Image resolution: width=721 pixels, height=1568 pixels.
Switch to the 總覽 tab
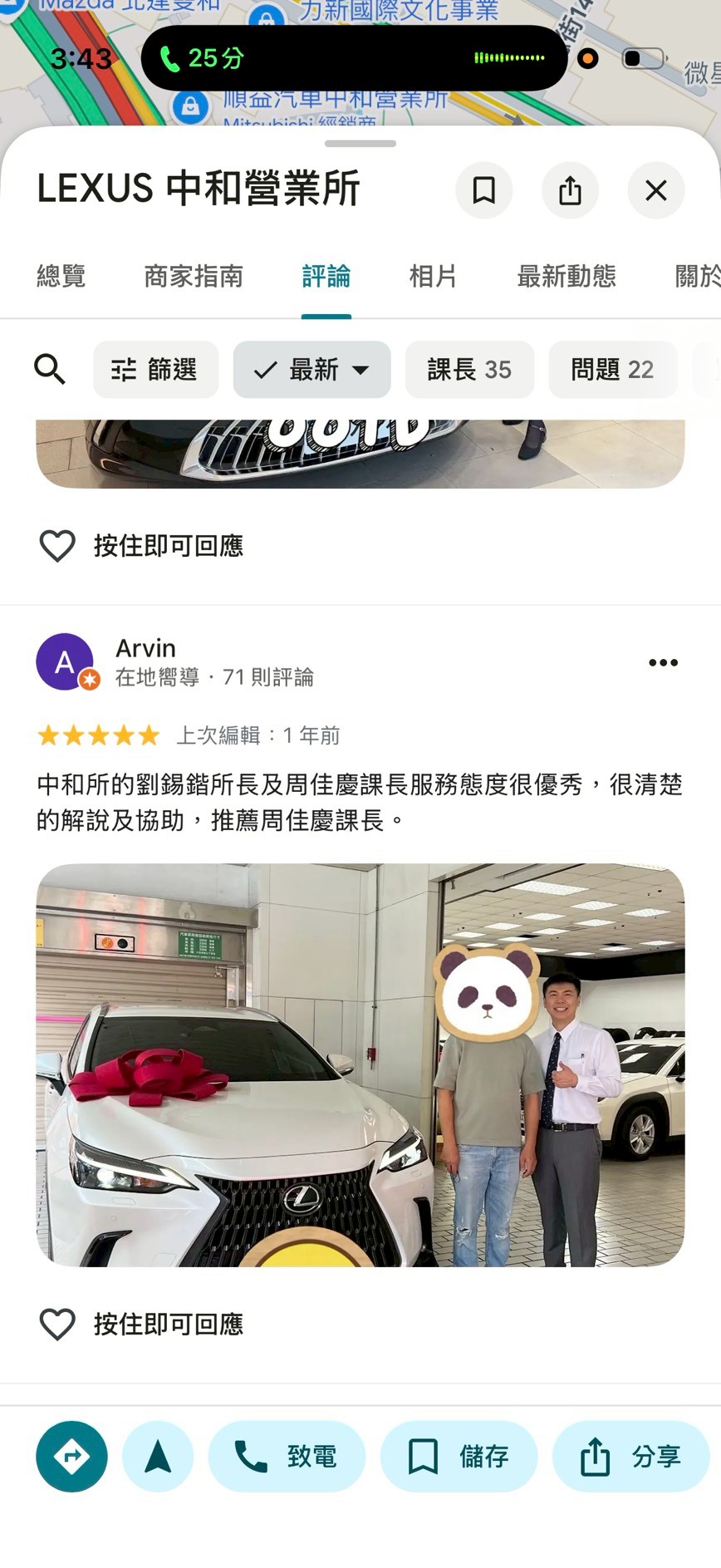61,276
